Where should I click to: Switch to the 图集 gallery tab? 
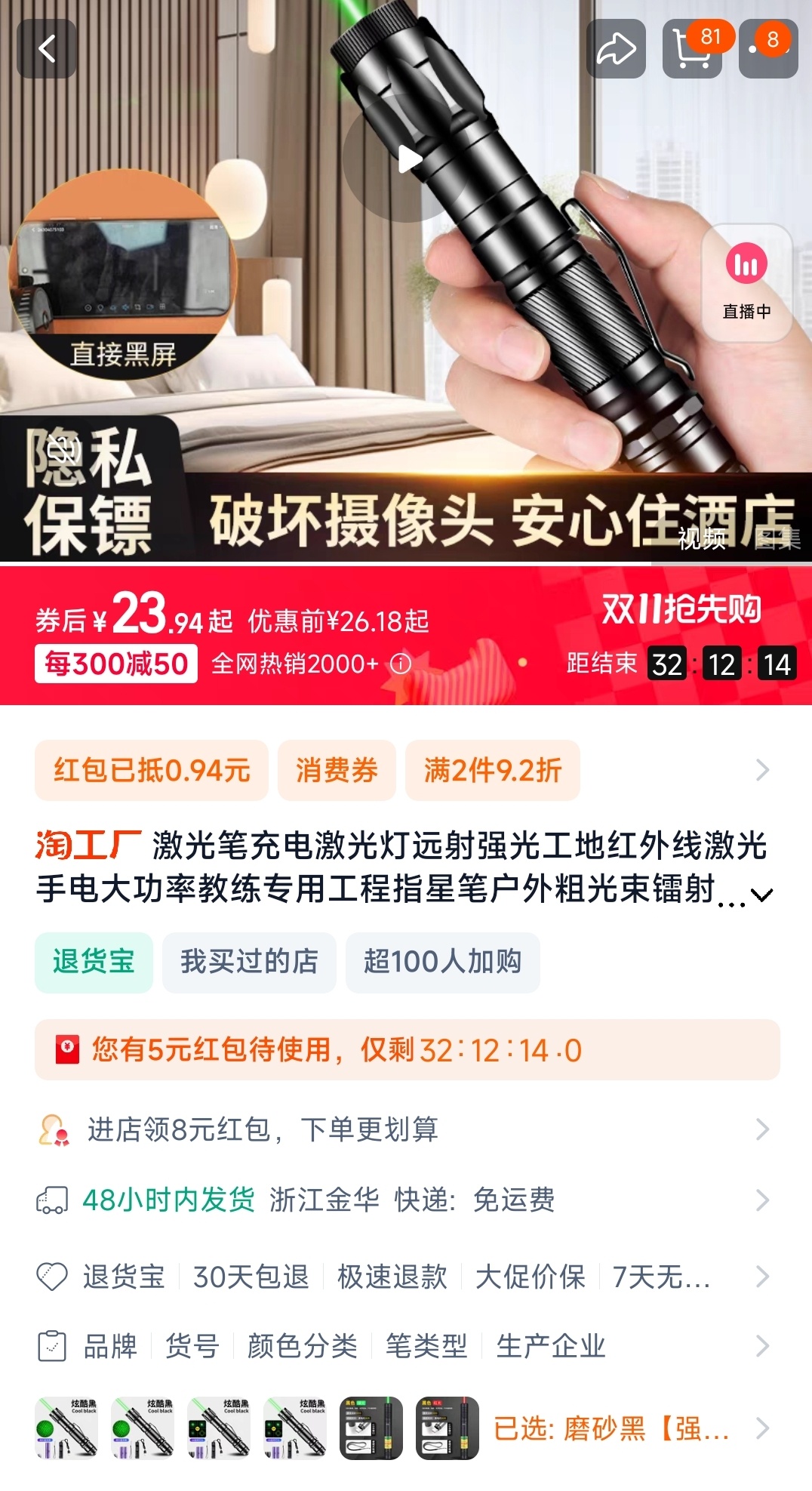point(777,539)
